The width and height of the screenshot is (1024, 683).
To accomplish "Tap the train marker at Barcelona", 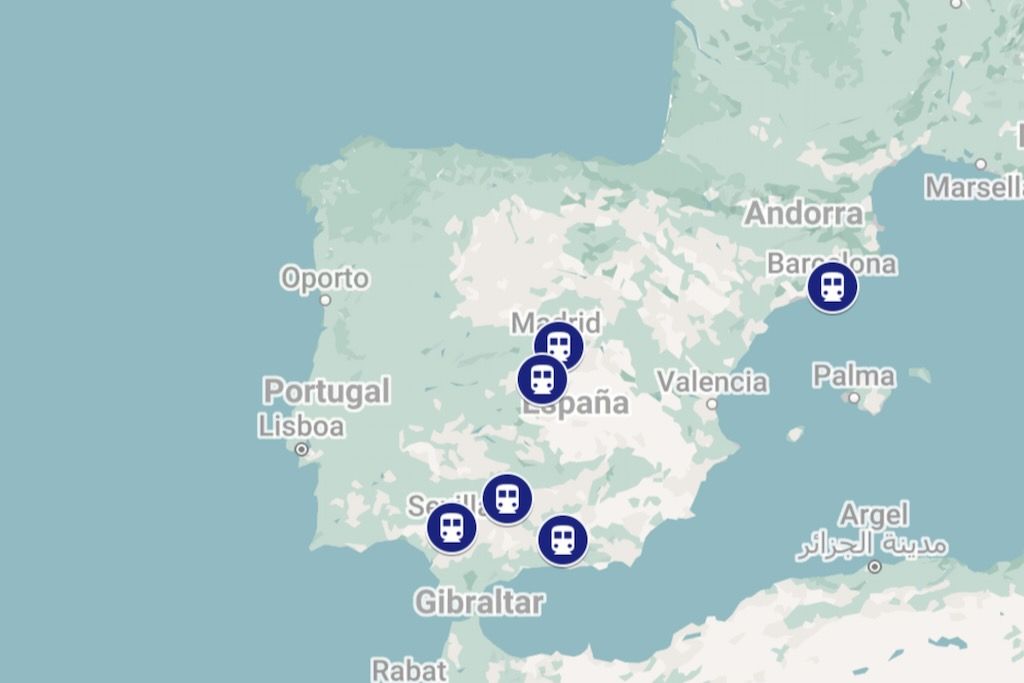I will [x=832, y=288].
